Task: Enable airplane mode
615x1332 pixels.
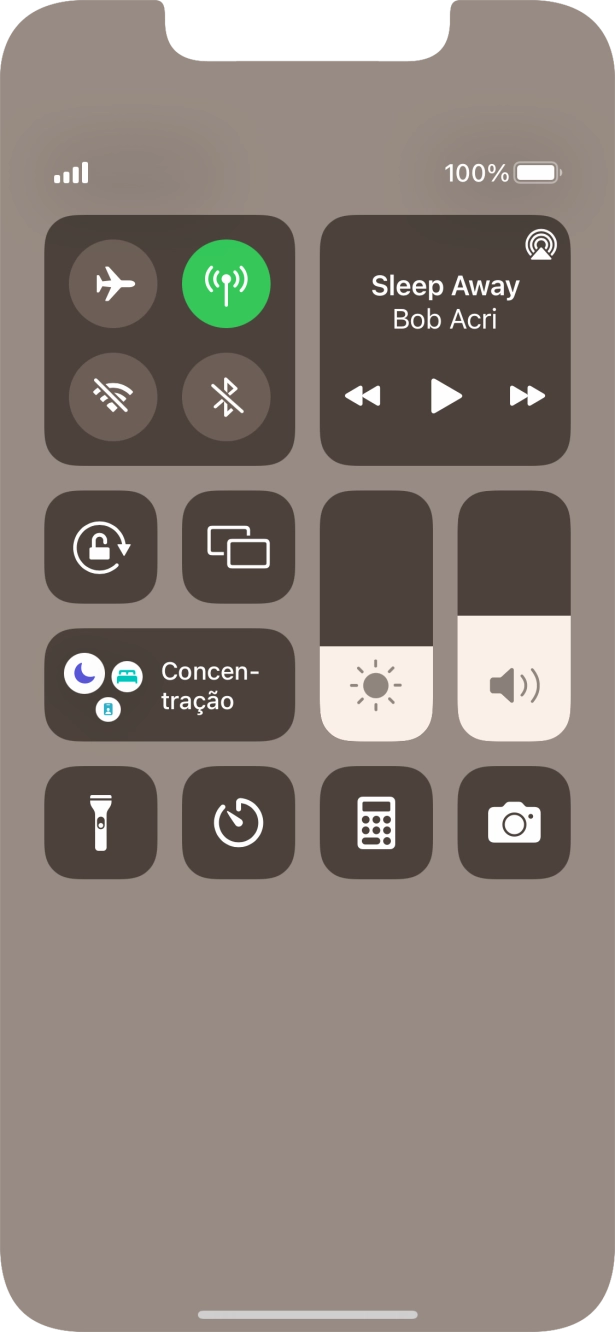Action: pyautogui.click(x=113, y=285)
